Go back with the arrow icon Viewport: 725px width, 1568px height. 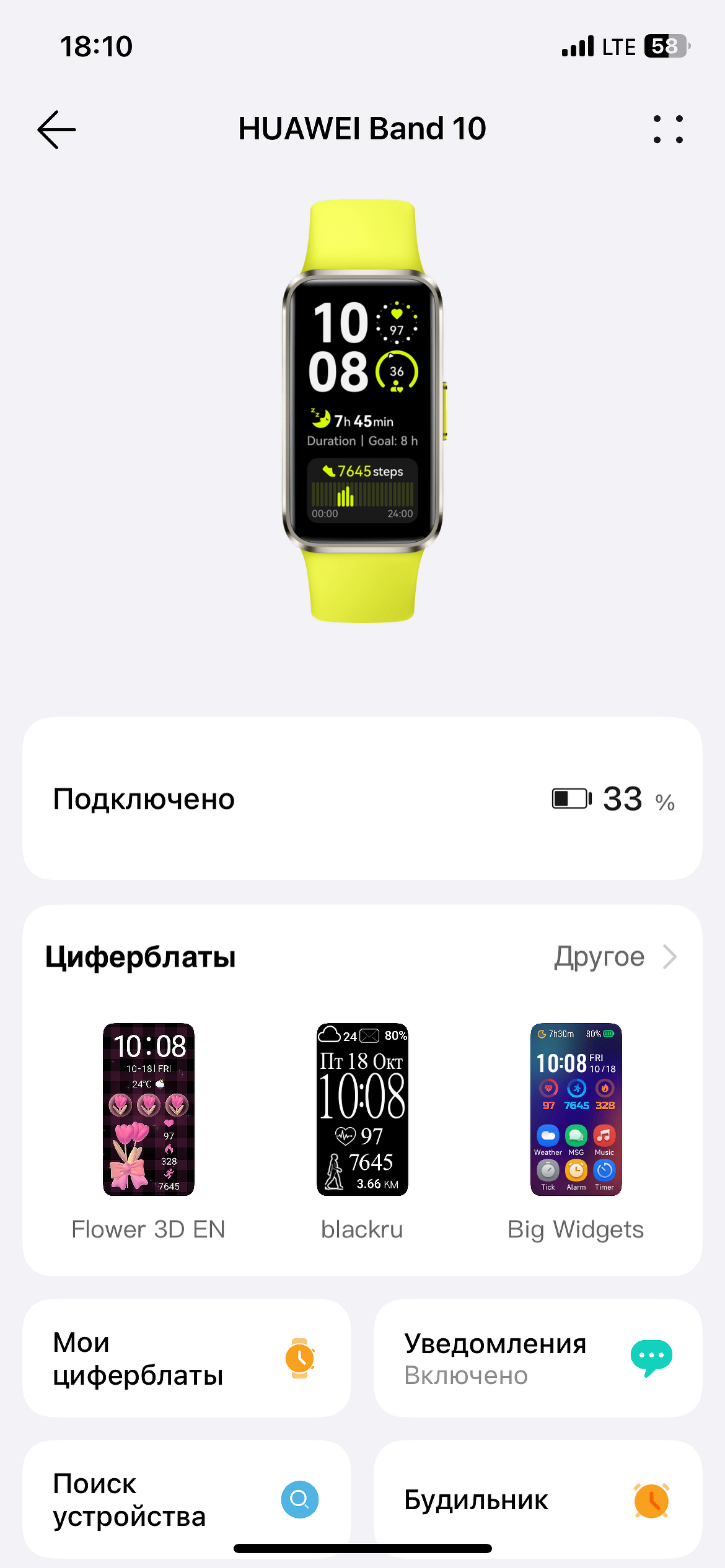tap(56, 129)
